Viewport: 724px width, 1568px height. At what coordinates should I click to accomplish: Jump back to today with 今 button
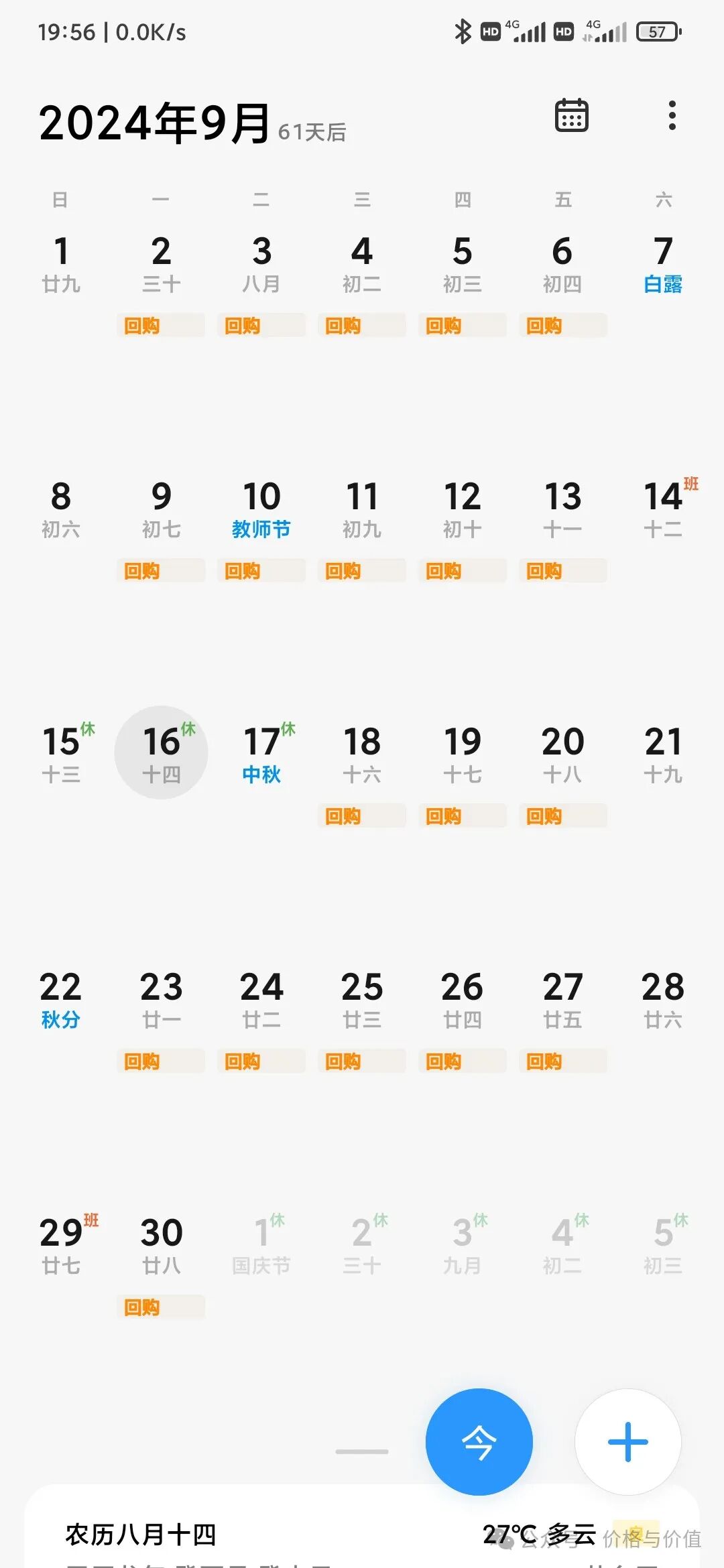pyautogui.click(x=479, y=1441)
